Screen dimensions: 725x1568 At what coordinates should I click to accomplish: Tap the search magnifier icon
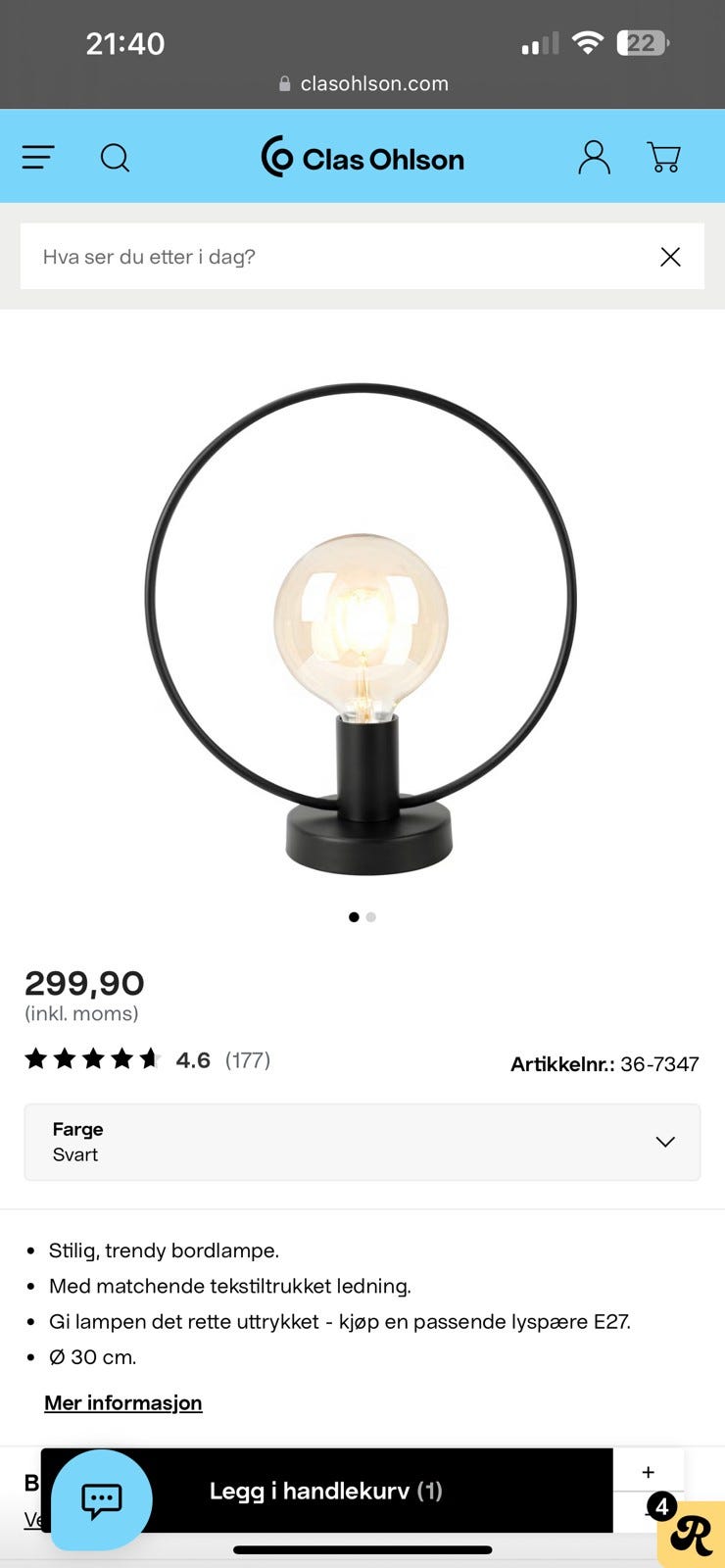pyautogui.click(x=115, y=157)
